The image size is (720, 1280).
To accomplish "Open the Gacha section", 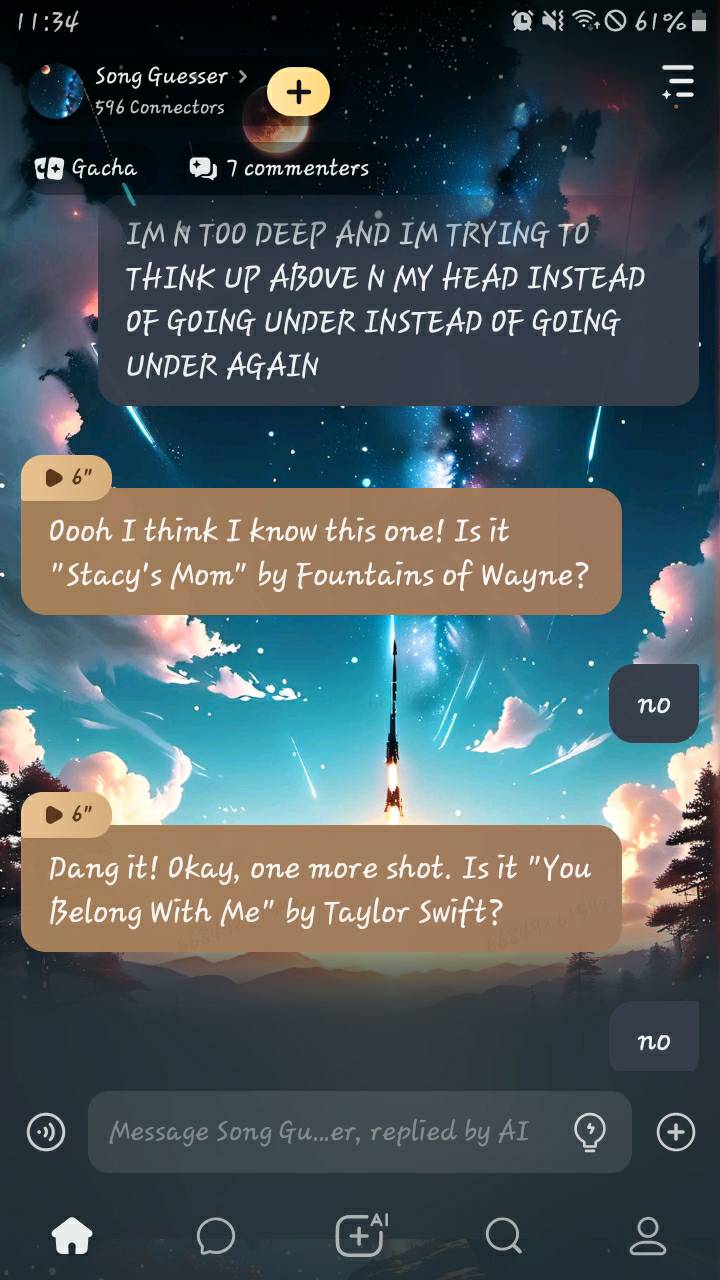I will point(85,168).
